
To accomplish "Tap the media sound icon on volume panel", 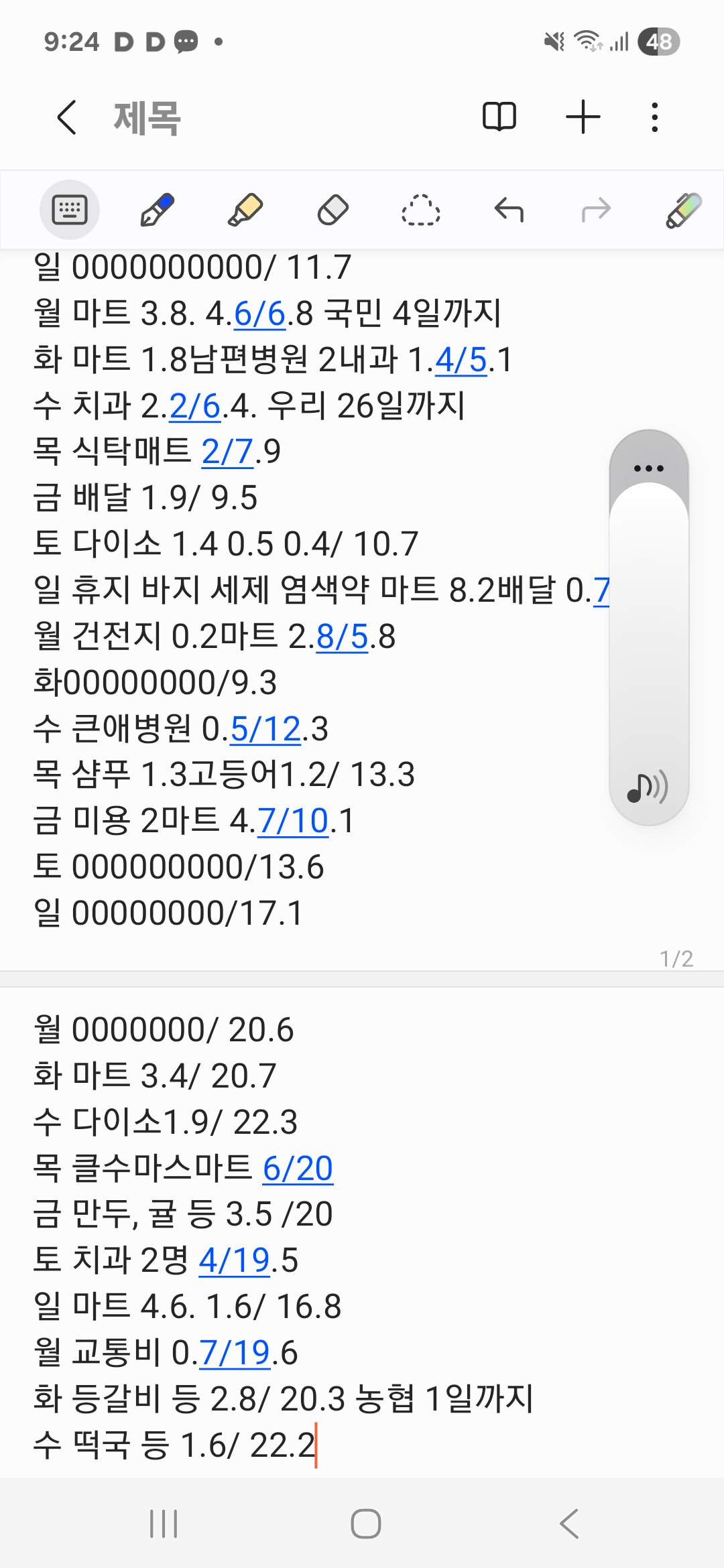I will [648, 787].
